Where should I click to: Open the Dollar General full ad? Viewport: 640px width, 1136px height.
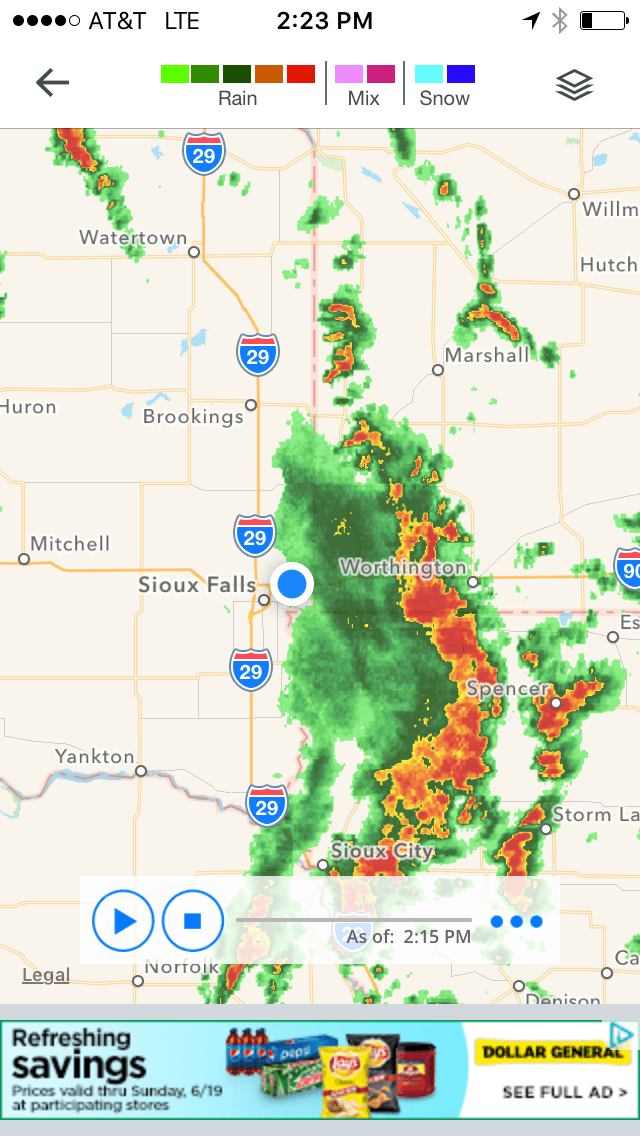click(565, 1092)
